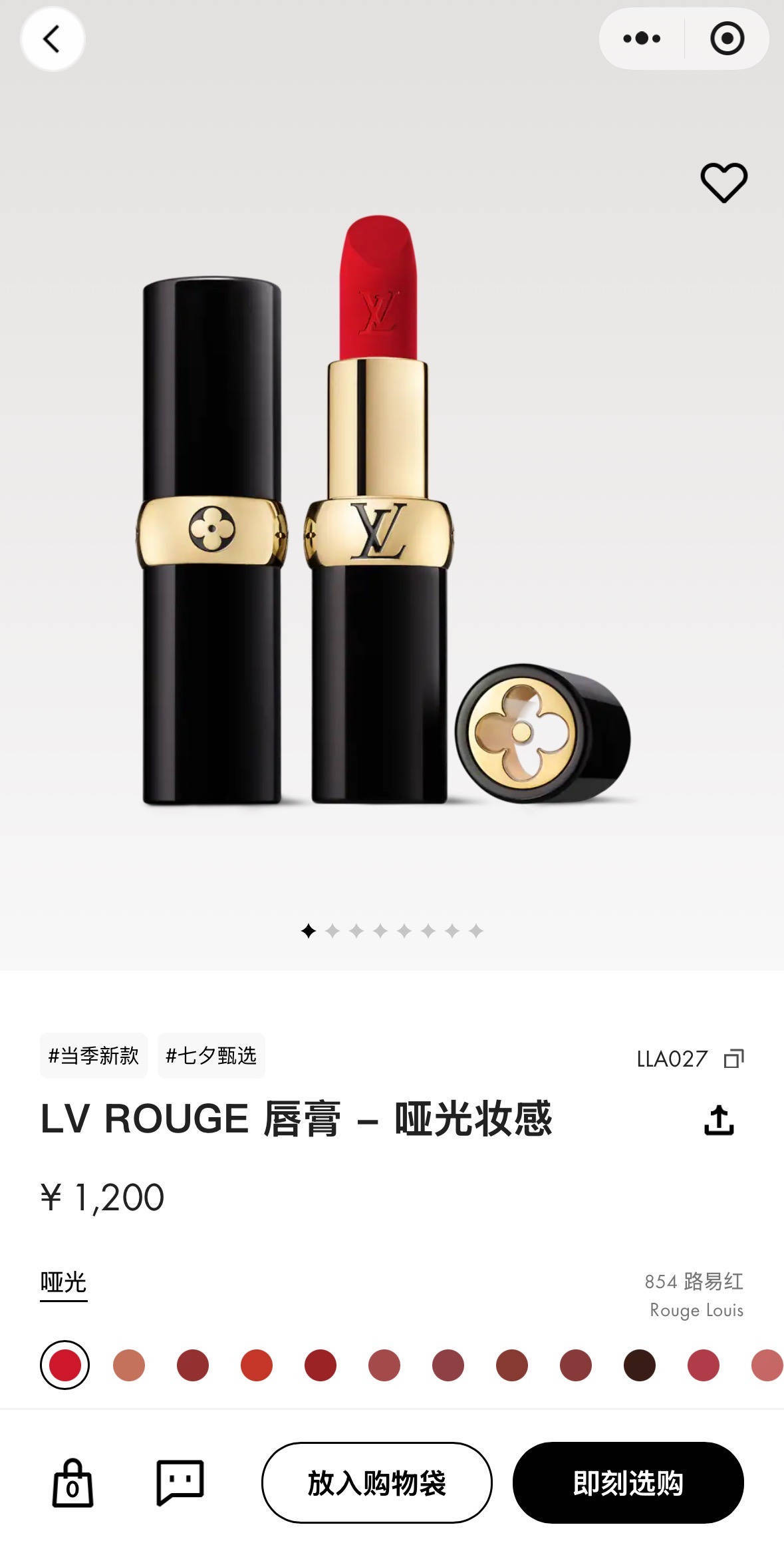This screenshot has width=784, height=1547.
Task: Go back using the arrow icon
Action: (x=52, y=39)
